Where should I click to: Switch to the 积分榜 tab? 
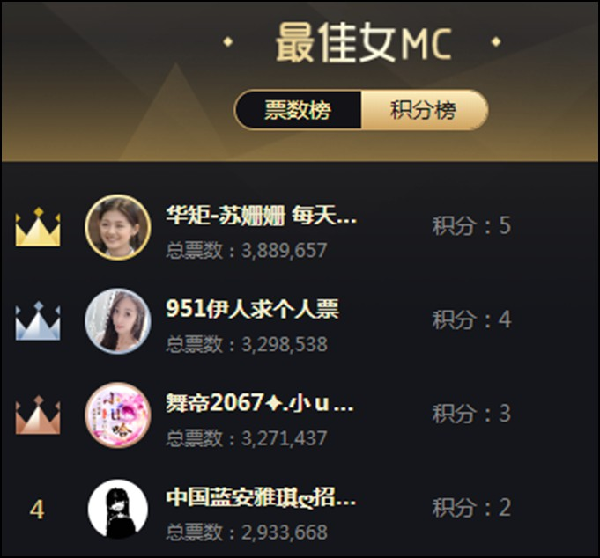[x=424, y=110]
